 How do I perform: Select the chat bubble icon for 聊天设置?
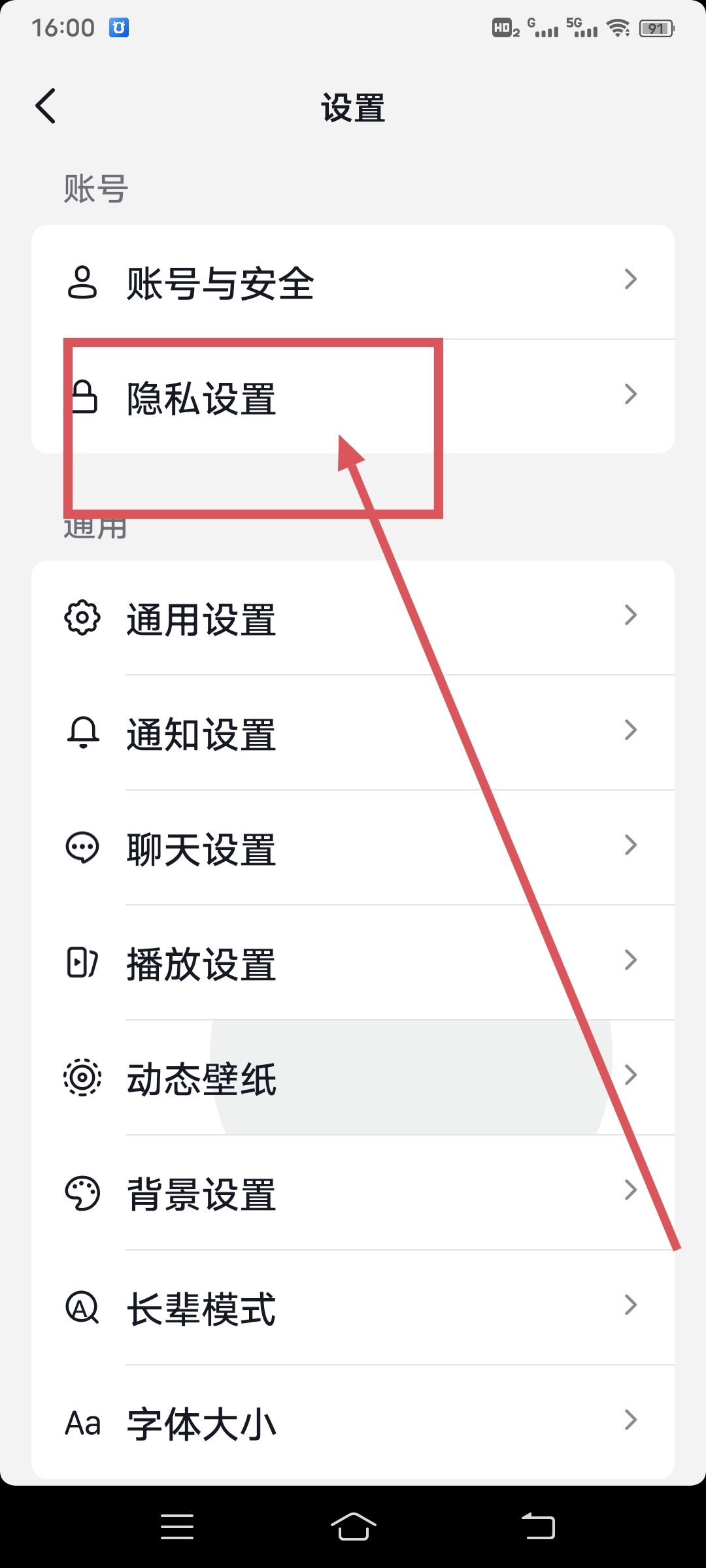click(x=82, y=847)
